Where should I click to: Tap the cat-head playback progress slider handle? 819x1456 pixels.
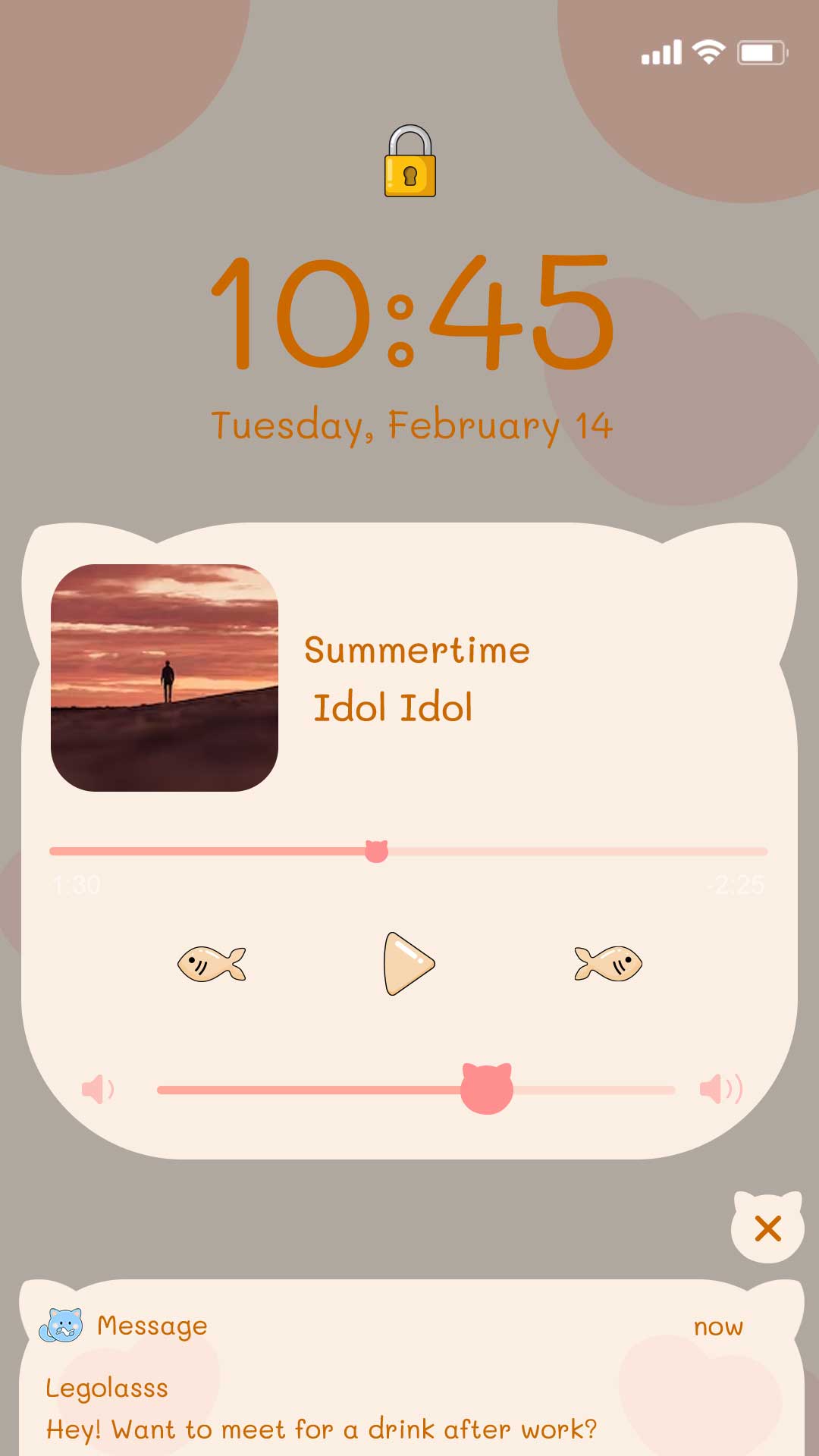[x=375, y=852]
